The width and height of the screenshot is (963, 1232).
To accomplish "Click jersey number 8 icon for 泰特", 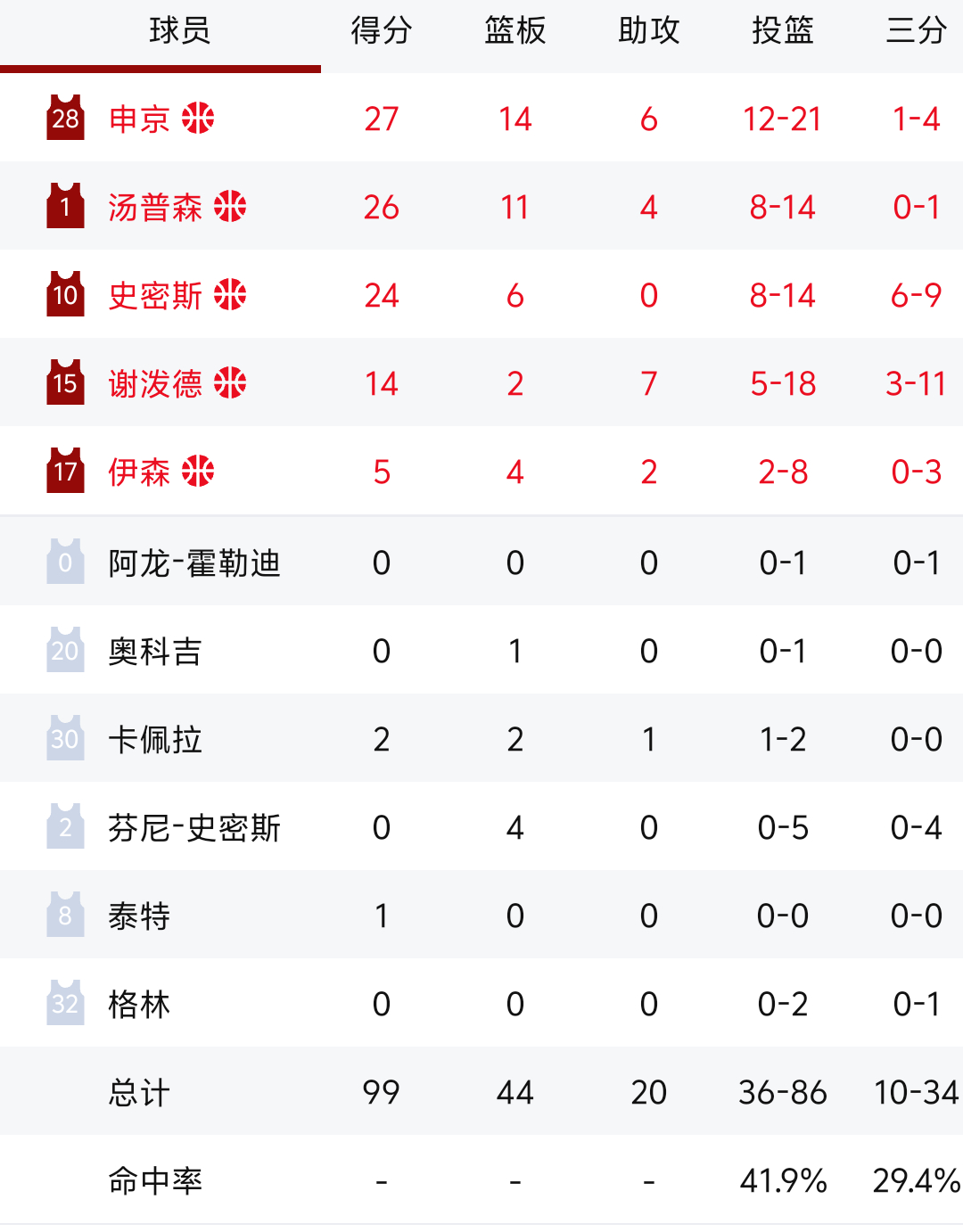I will [x=66, y=912].
